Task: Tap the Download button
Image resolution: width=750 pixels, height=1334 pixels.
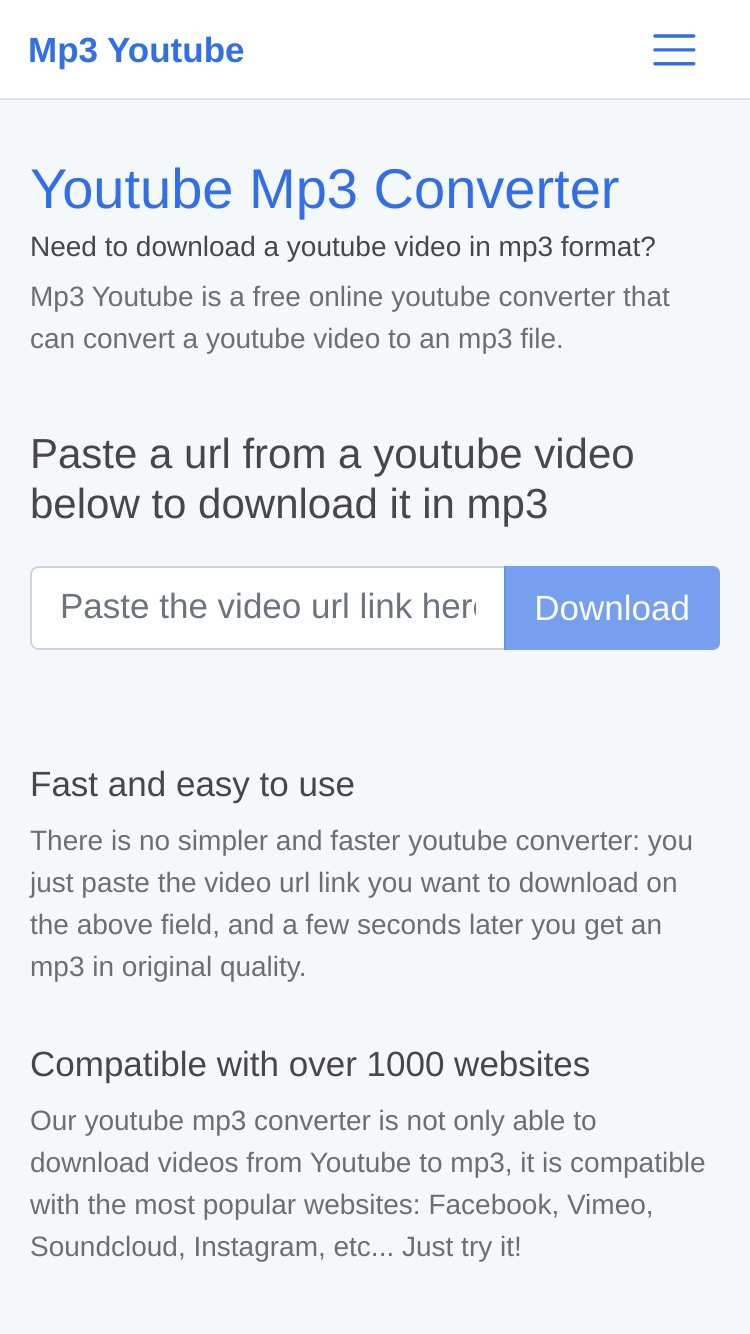Action: coord(612,608)
